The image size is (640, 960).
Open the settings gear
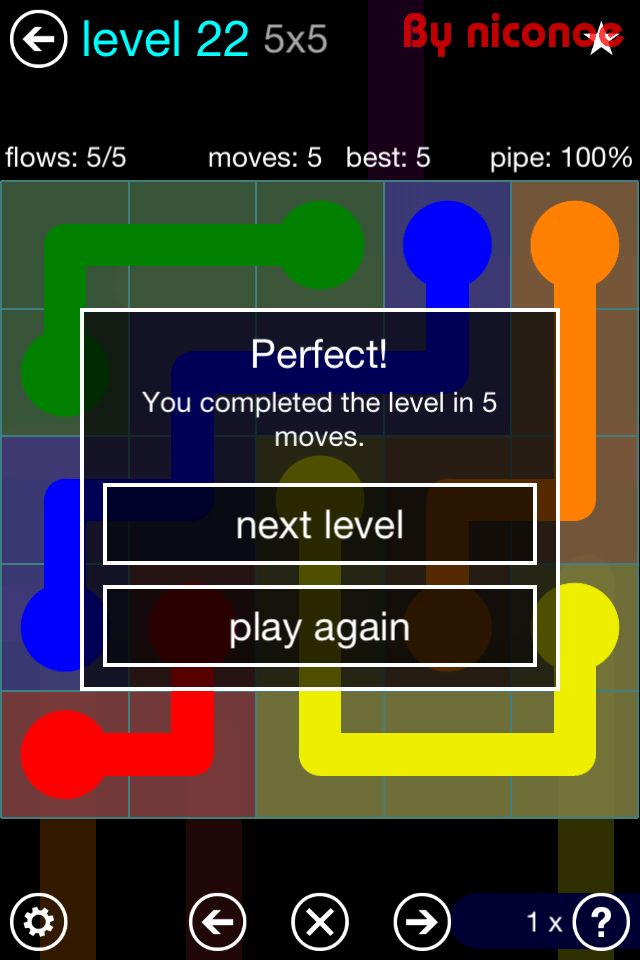(38, 921)
